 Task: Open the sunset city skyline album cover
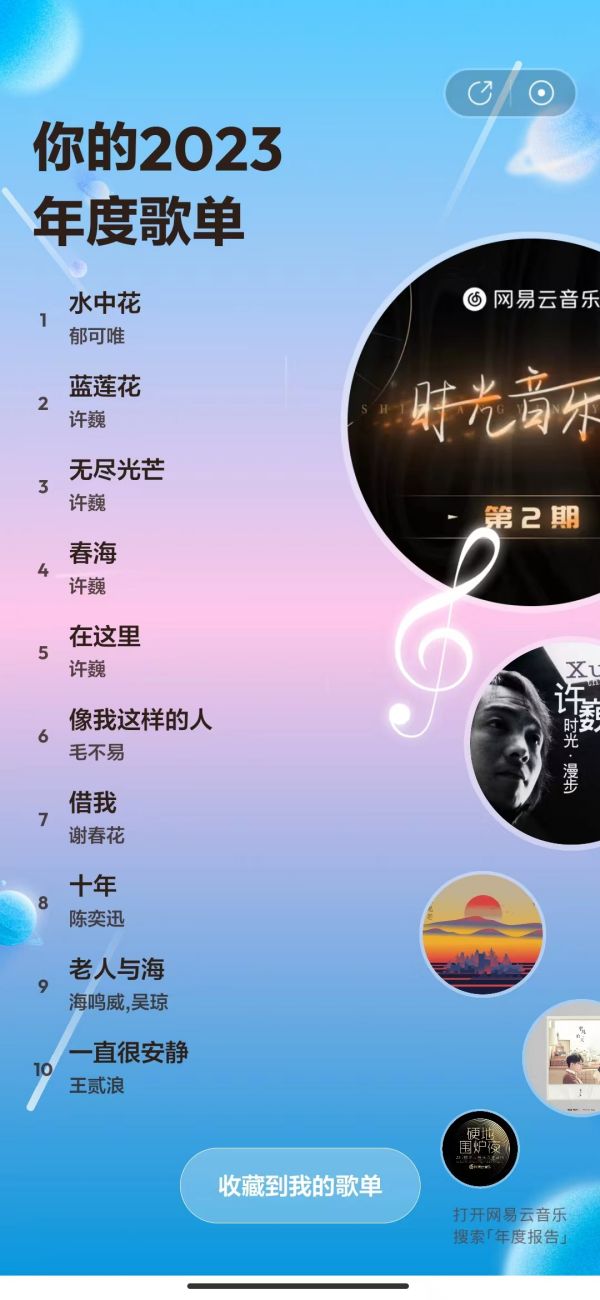(x=482, y=934)
